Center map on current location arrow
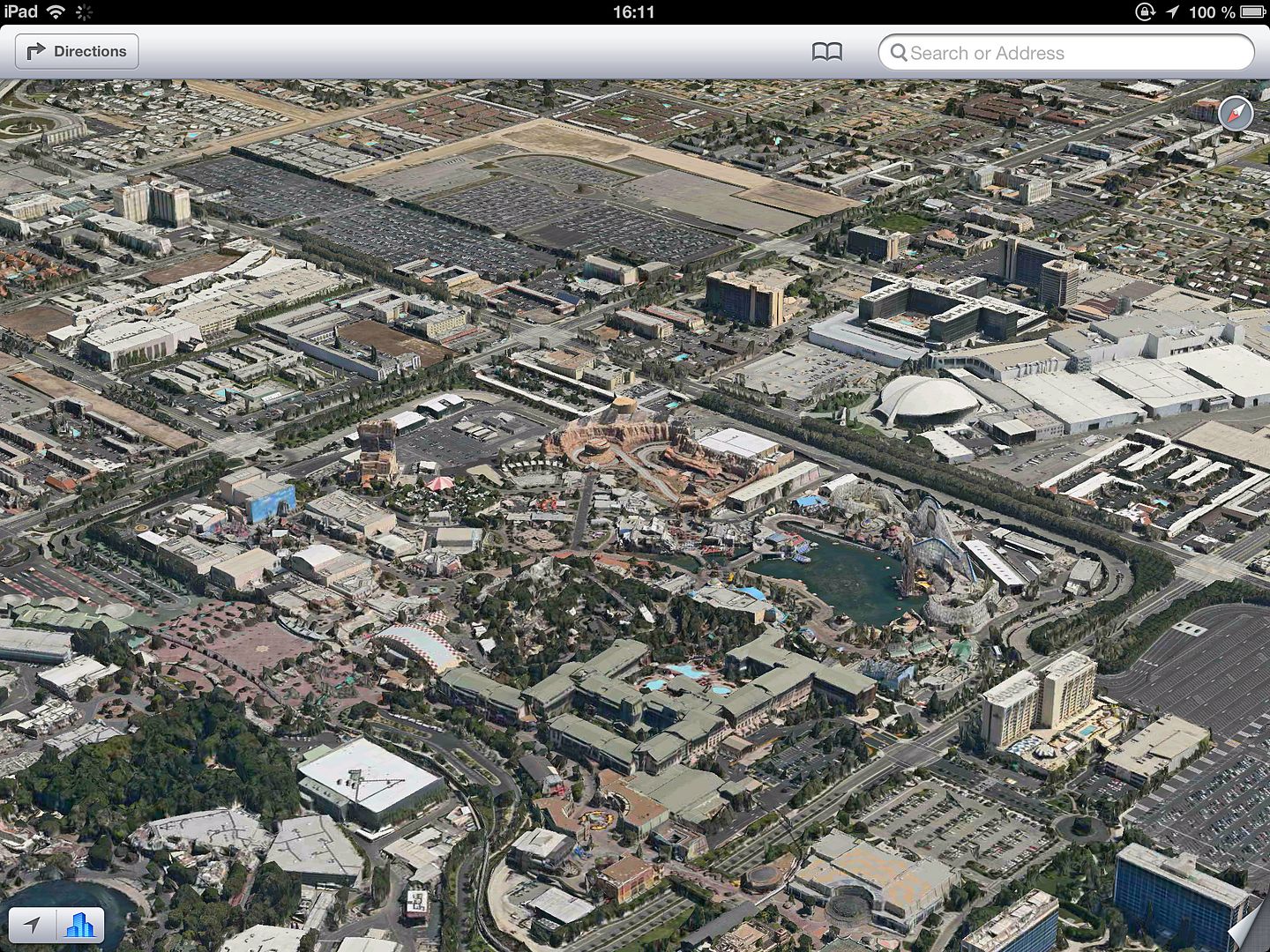The width and height of the screenshot is (1270, 952). (x=32, y=925)
